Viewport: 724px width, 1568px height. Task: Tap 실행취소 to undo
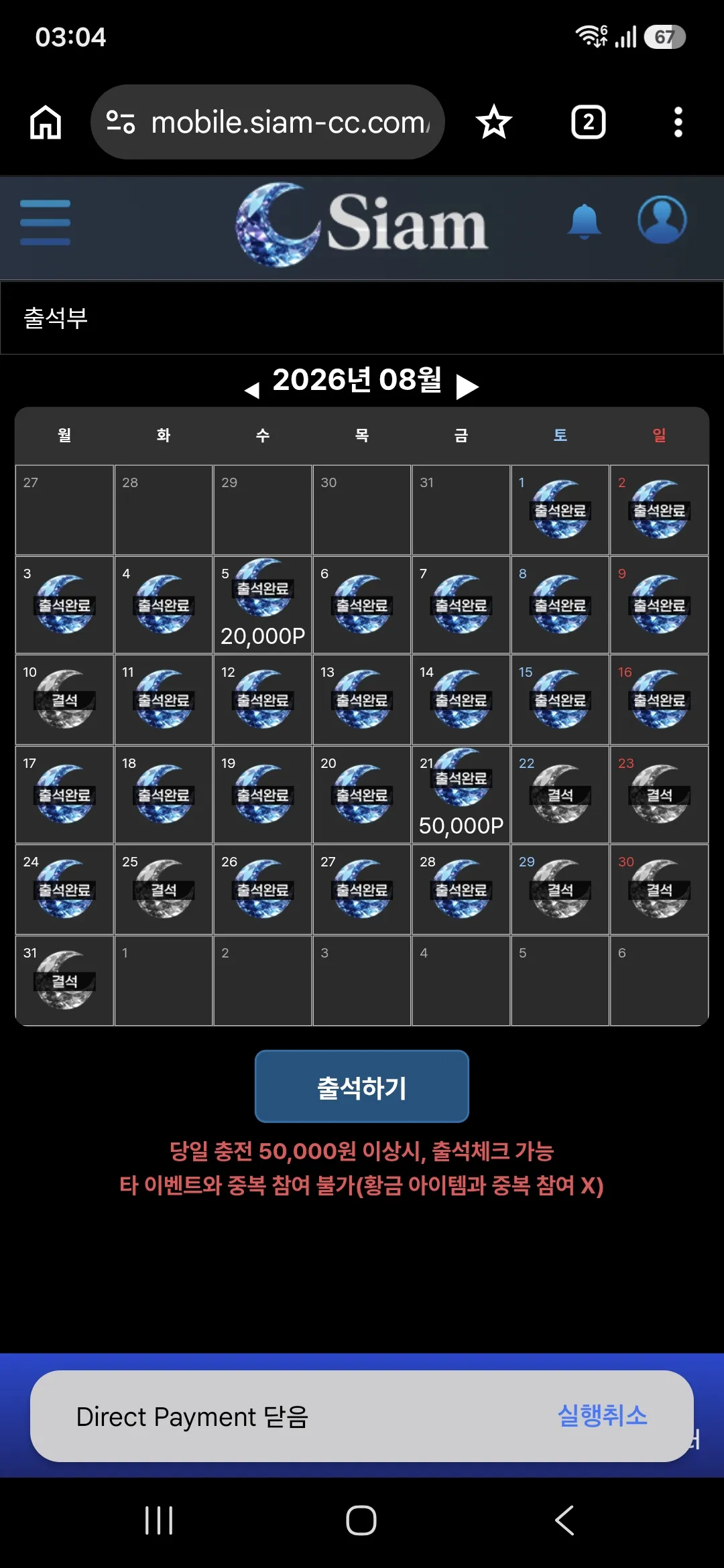coord(602,1416)
